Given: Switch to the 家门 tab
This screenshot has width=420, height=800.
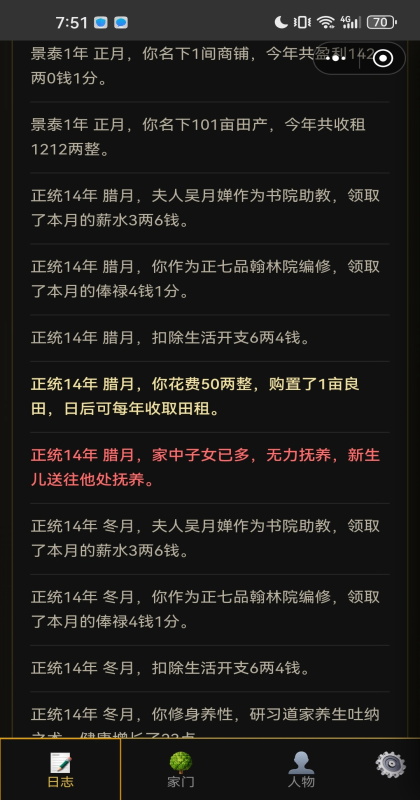Looking at the screenshot, I should 181,769.
